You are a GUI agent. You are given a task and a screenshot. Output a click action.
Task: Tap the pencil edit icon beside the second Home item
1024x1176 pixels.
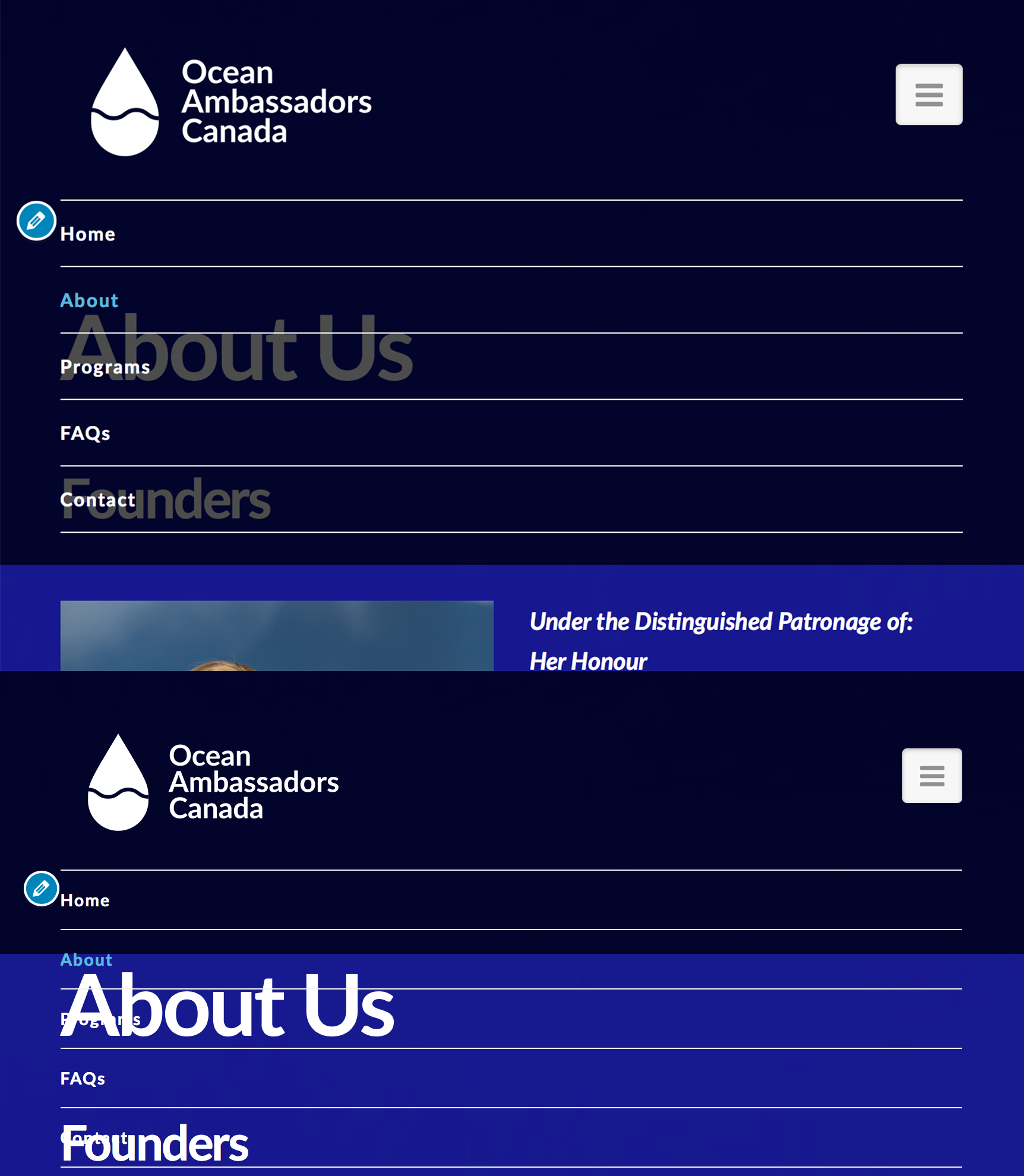41,889
